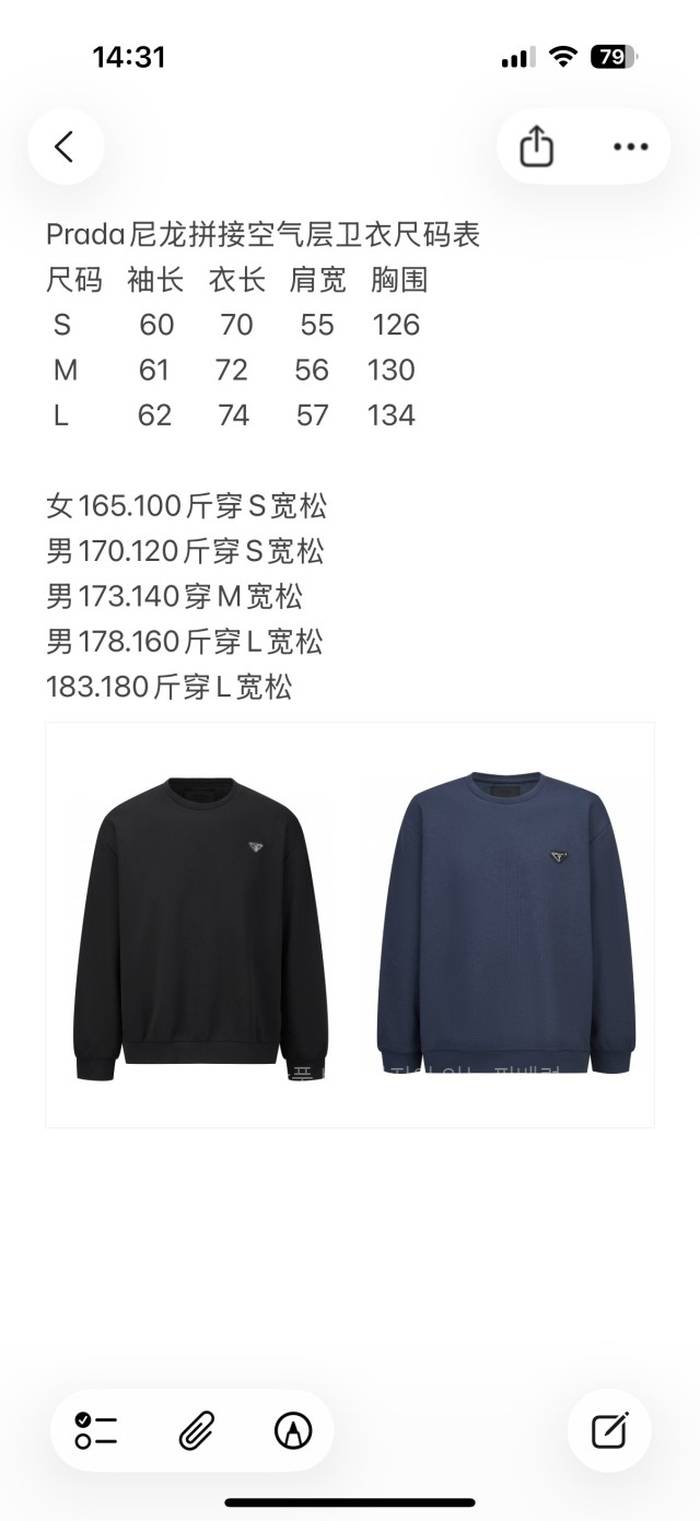Add a checklist to the note
The image size is (700, 1521).
[x=96, y=1431]
